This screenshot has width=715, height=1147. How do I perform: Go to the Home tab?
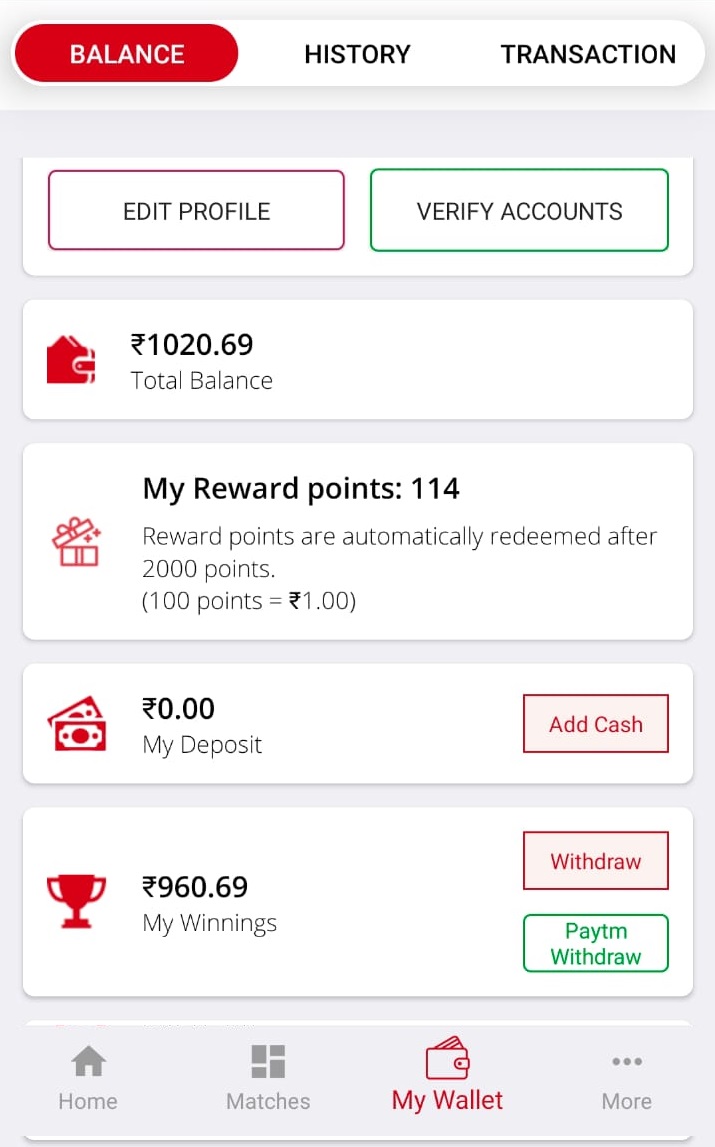tap(88, 1078)
